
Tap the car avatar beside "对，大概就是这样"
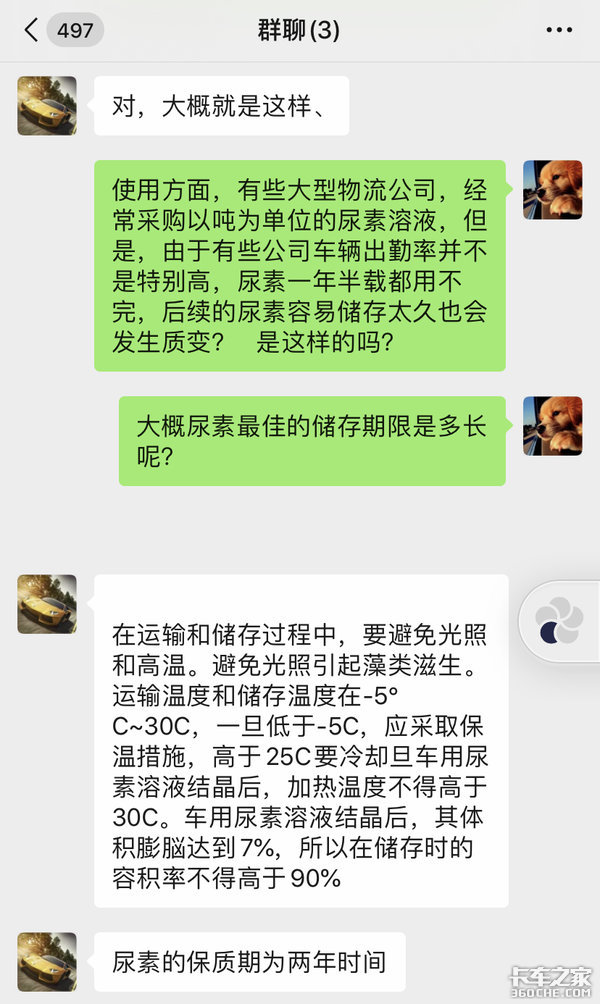coord(47,106)
